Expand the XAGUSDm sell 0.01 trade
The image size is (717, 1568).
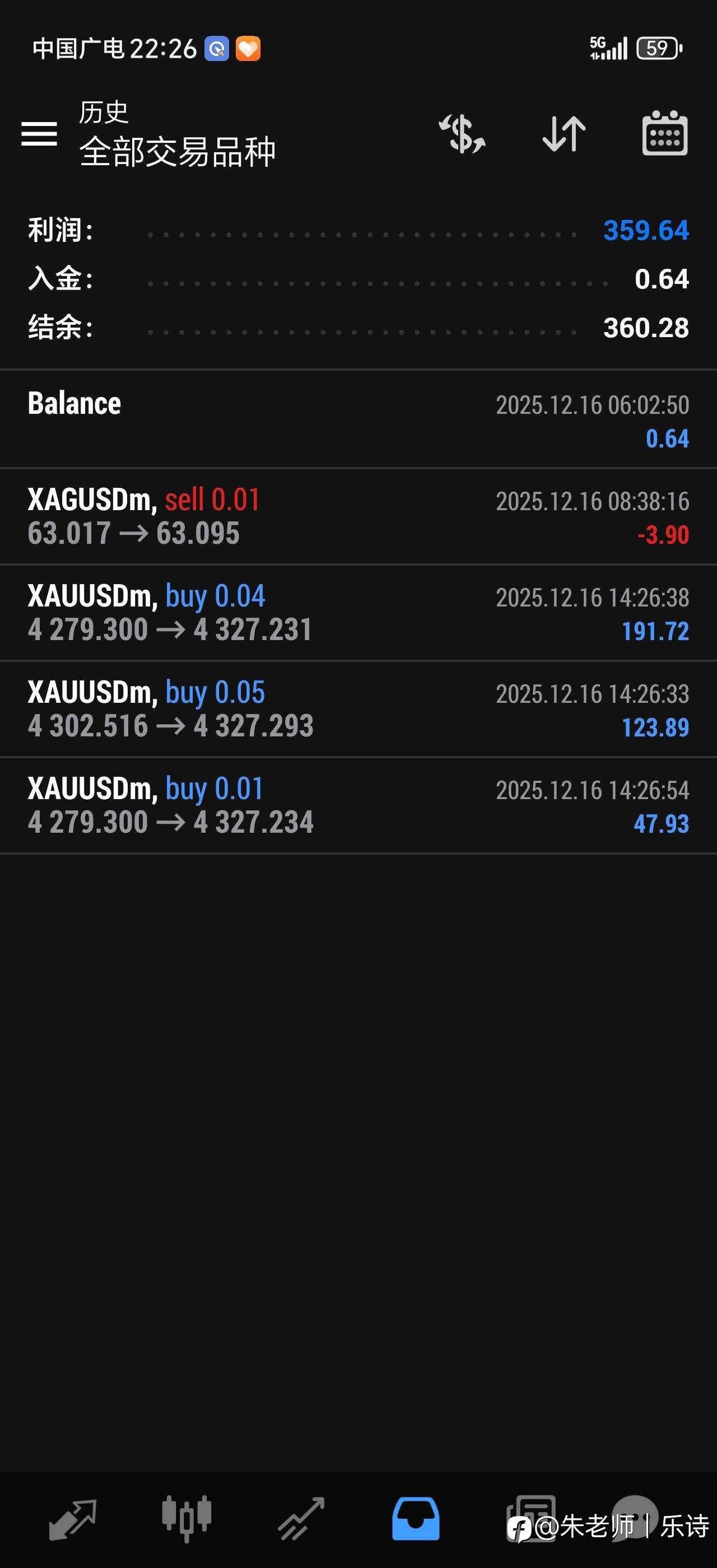(x=358, y=516)
